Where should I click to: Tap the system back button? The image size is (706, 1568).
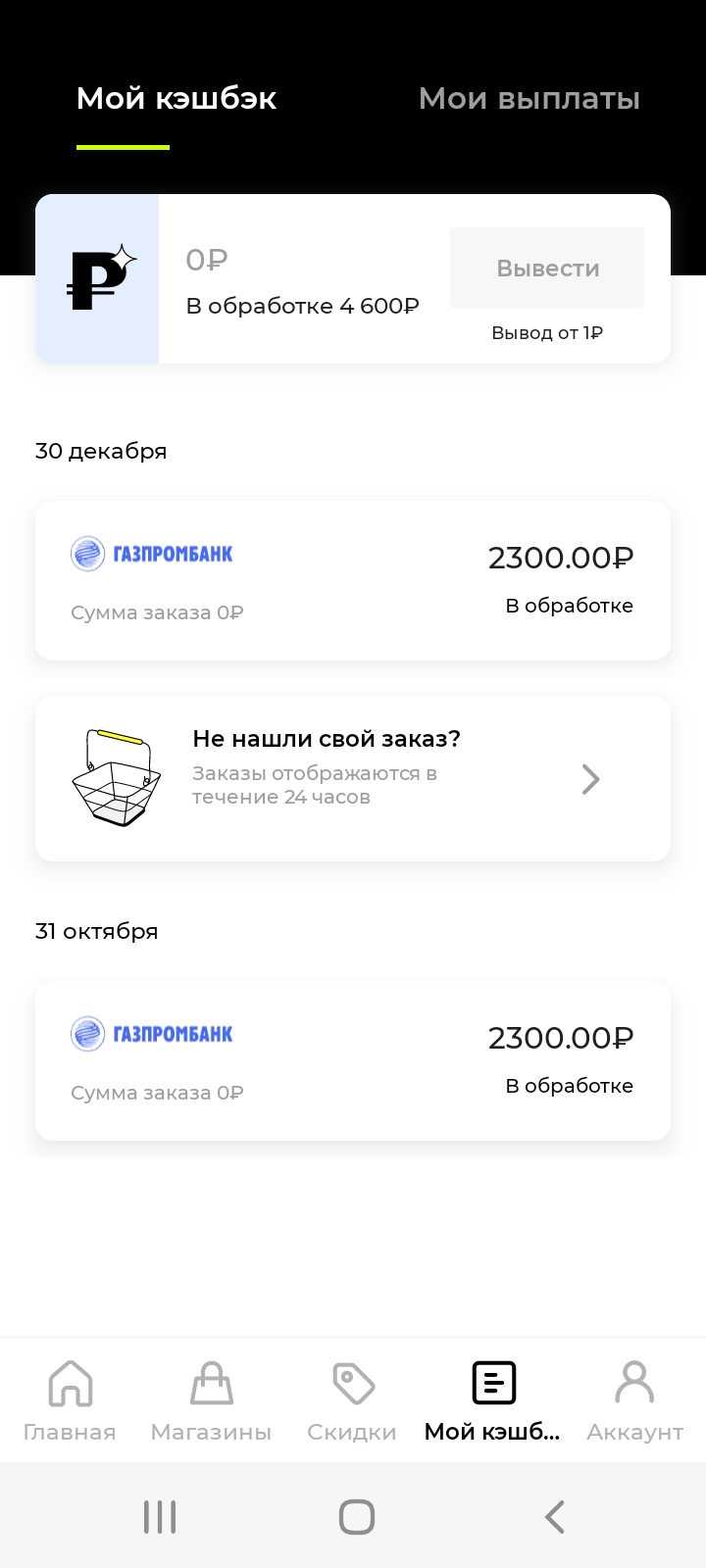554,1516
